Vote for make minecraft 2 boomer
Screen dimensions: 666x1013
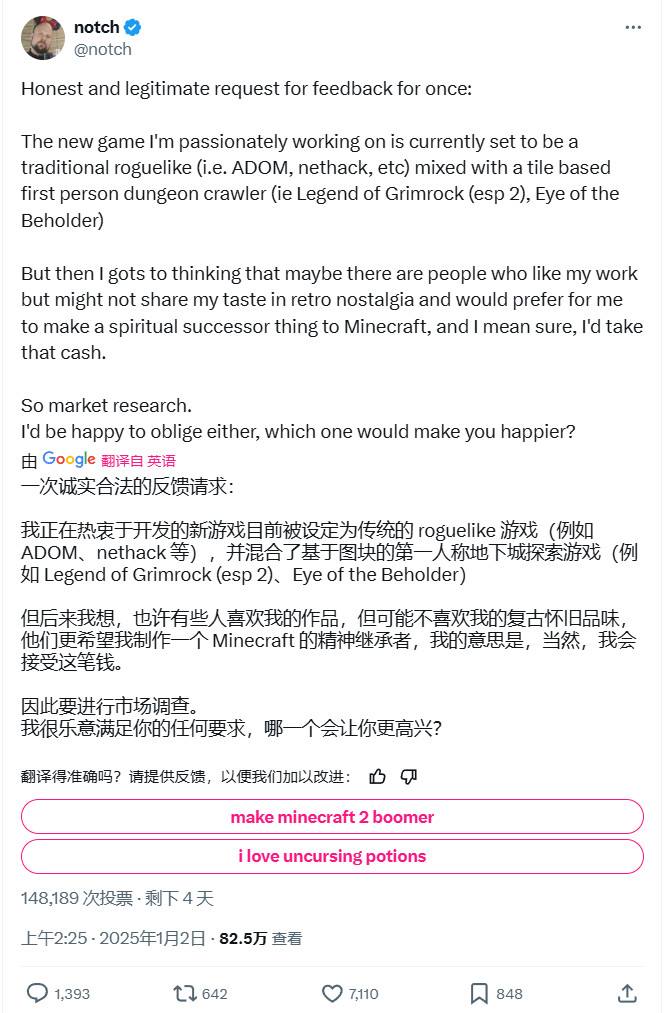(332, 817)
